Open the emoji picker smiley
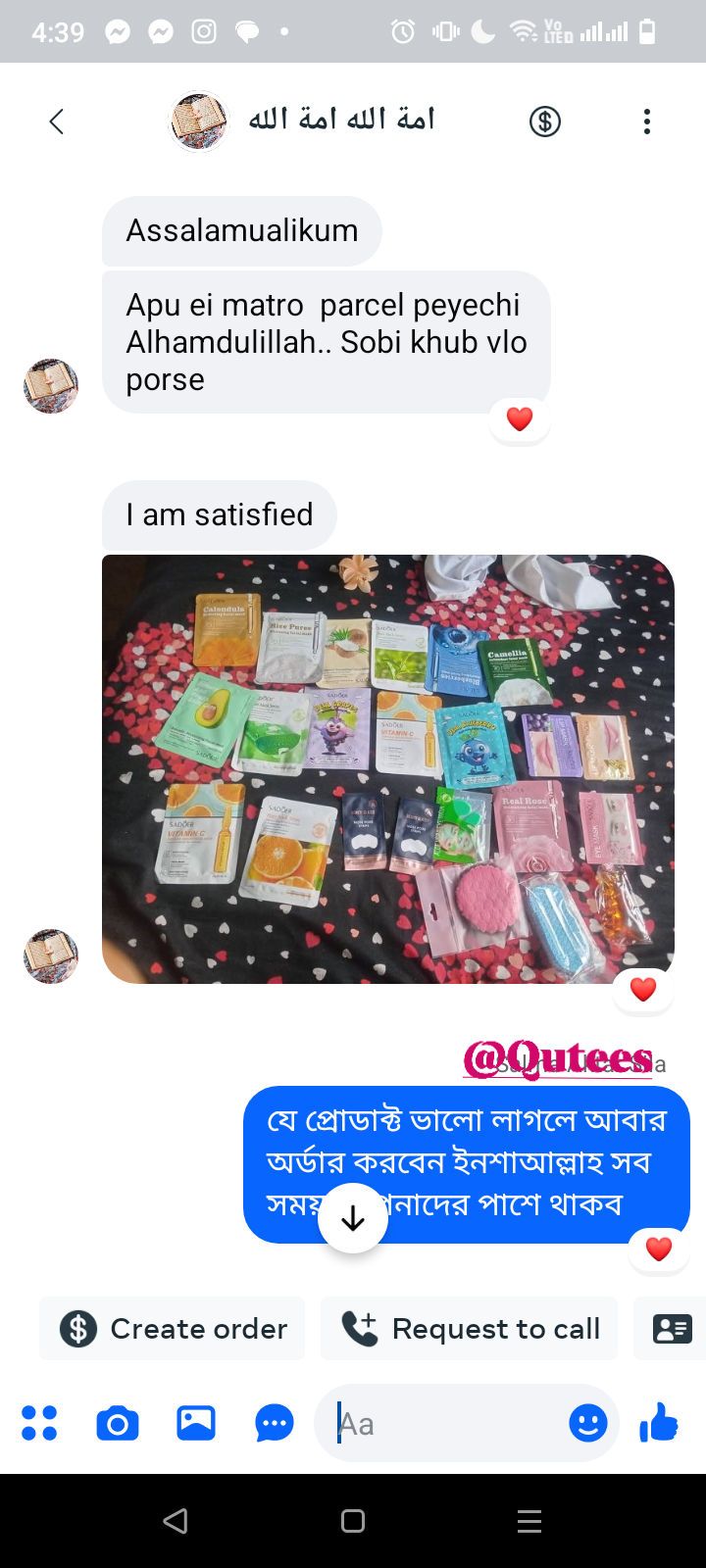The height and width of the screenshot is (1568, 706). (x=588, y=1423)
